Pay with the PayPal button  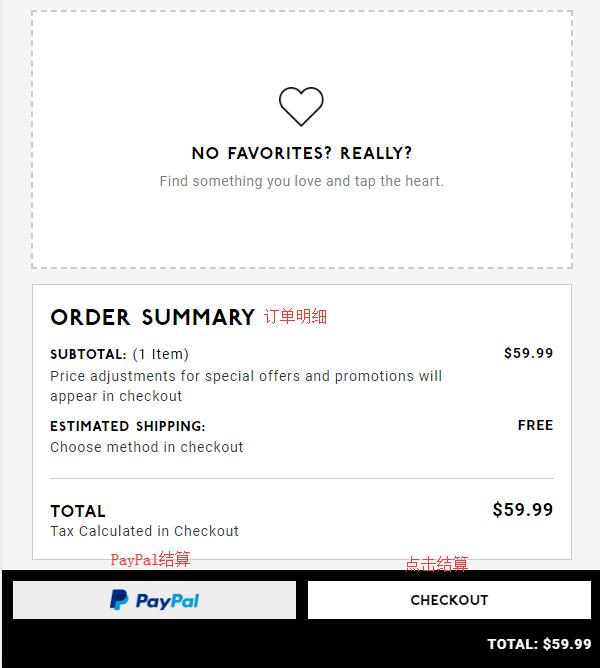click(x=154, y=600)
